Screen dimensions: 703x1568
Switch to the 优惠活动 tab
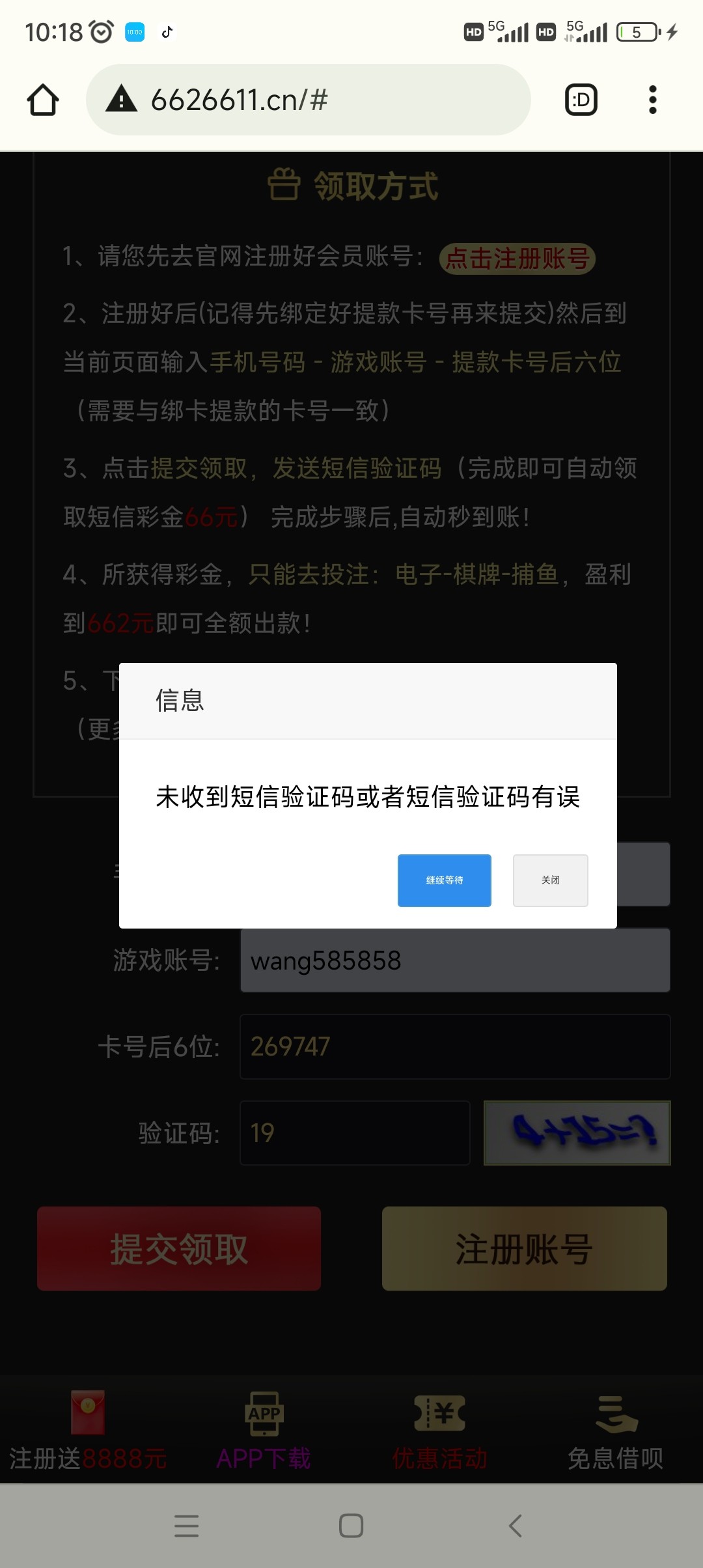pos(439,1431)
